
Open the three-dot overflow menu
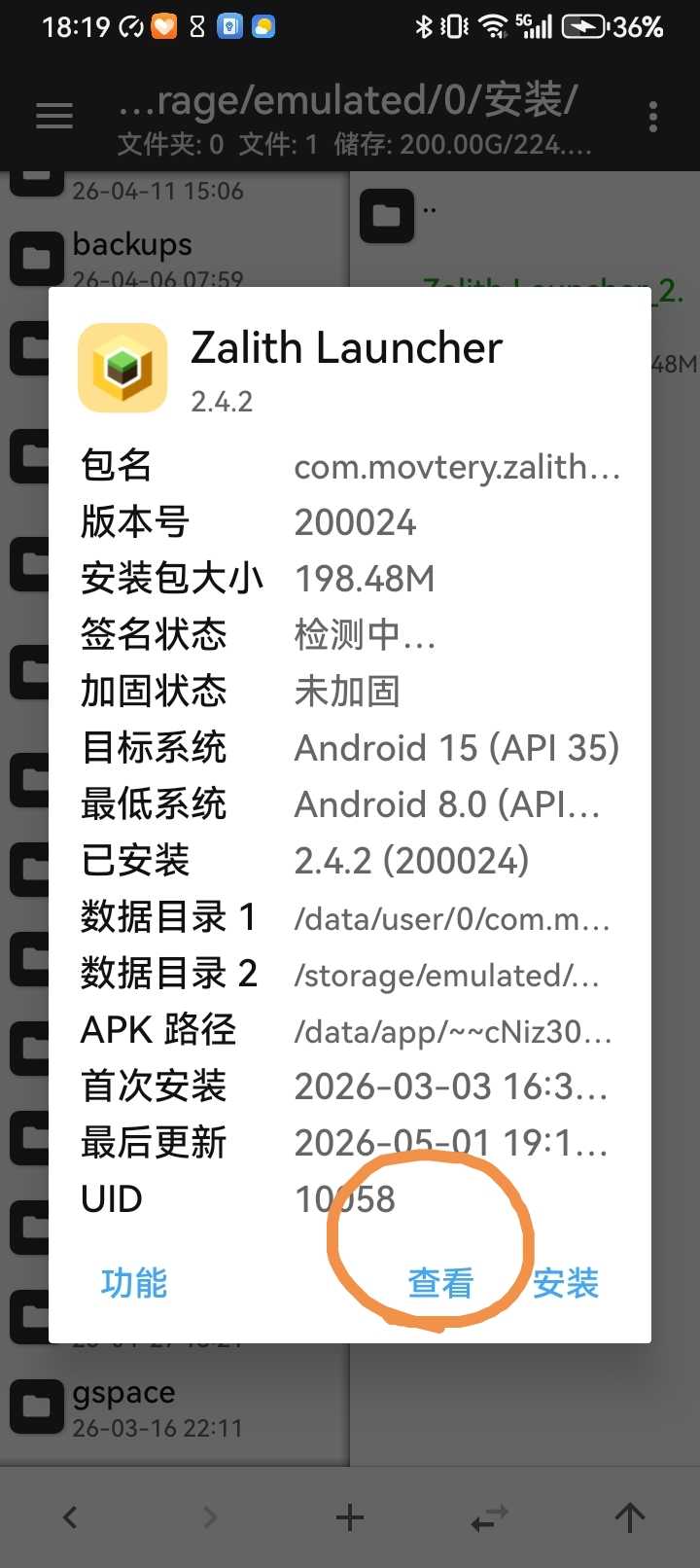[653, 117]
